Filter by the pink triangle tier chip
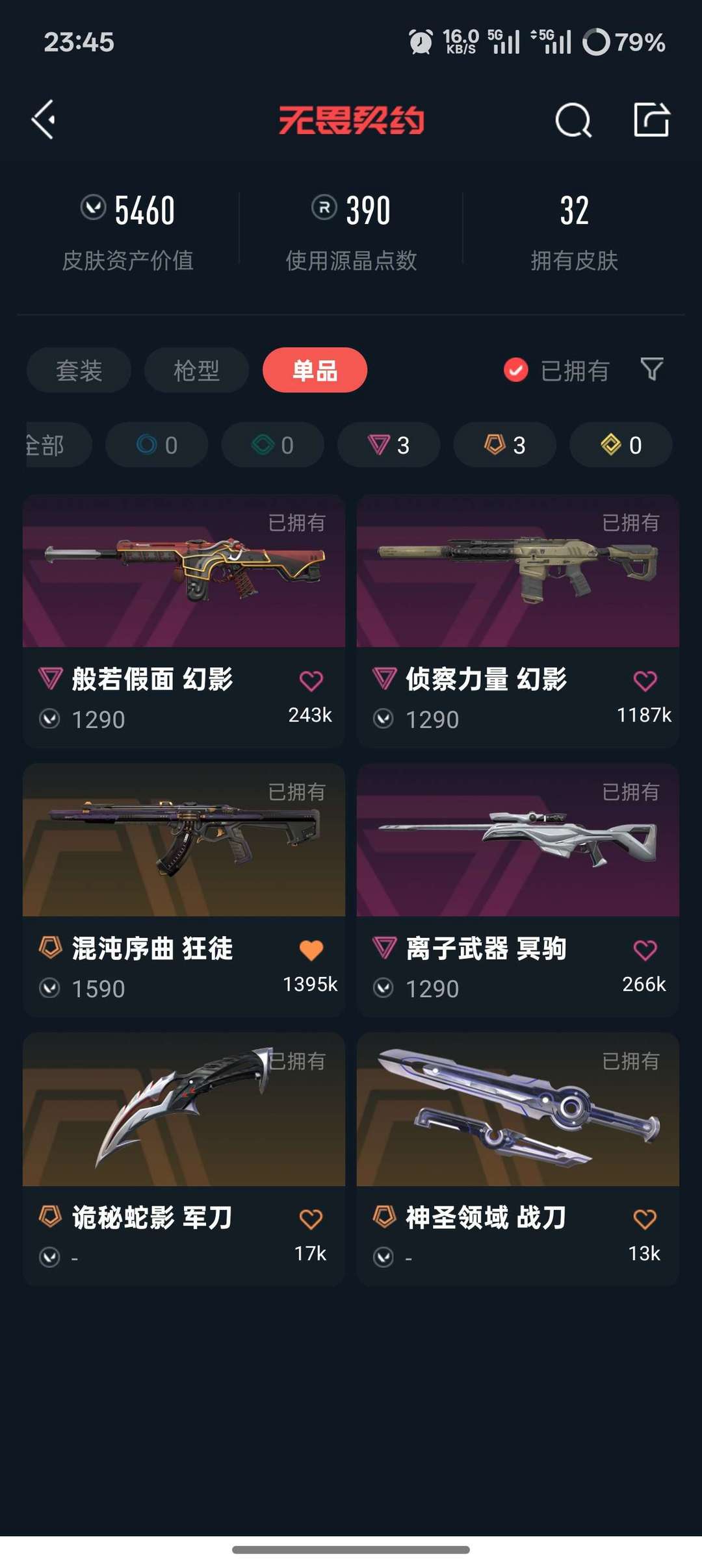The height and width of the screenshot is (1568, 702). point(389,445)
